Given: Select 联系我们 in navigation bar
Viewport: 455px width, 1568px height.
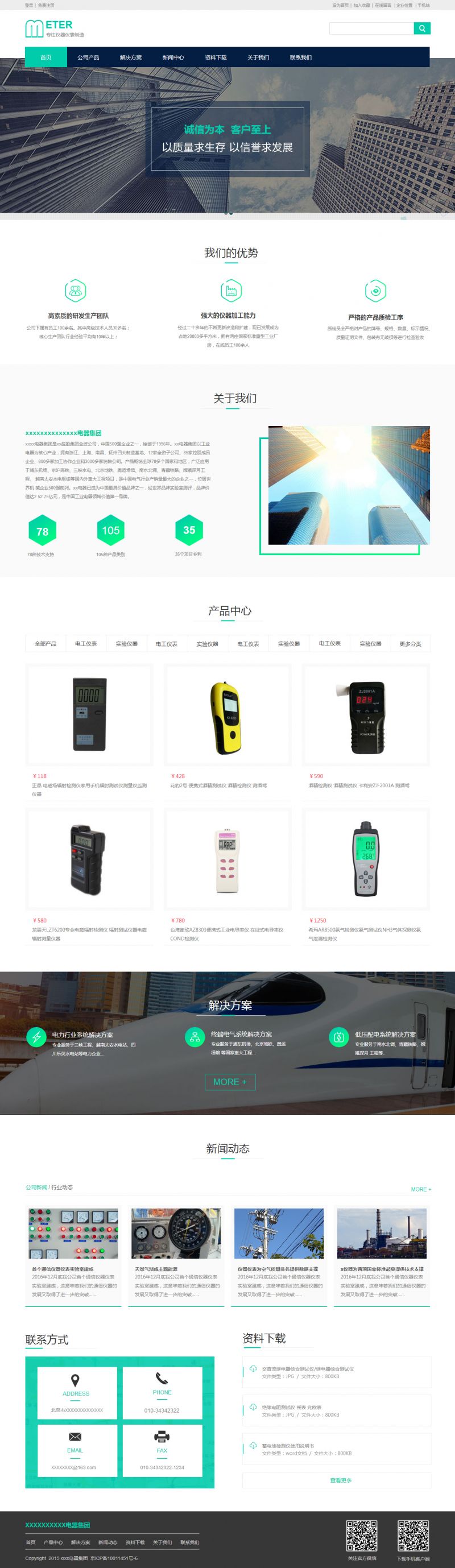Looking at the screenshot, I should pyautogui.click(x=300, y=57).
